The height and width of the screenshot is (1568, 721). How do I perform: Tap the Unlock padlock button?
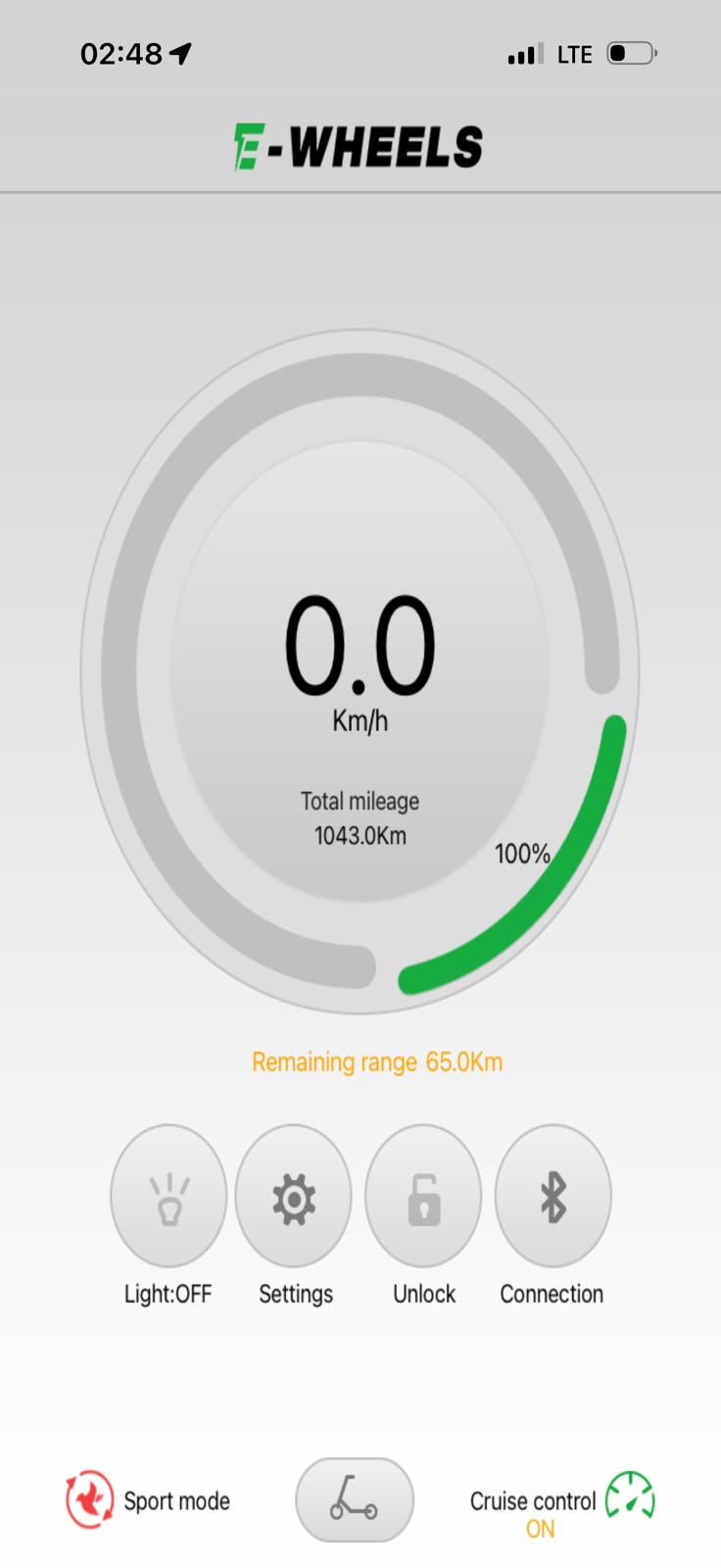423,1196
